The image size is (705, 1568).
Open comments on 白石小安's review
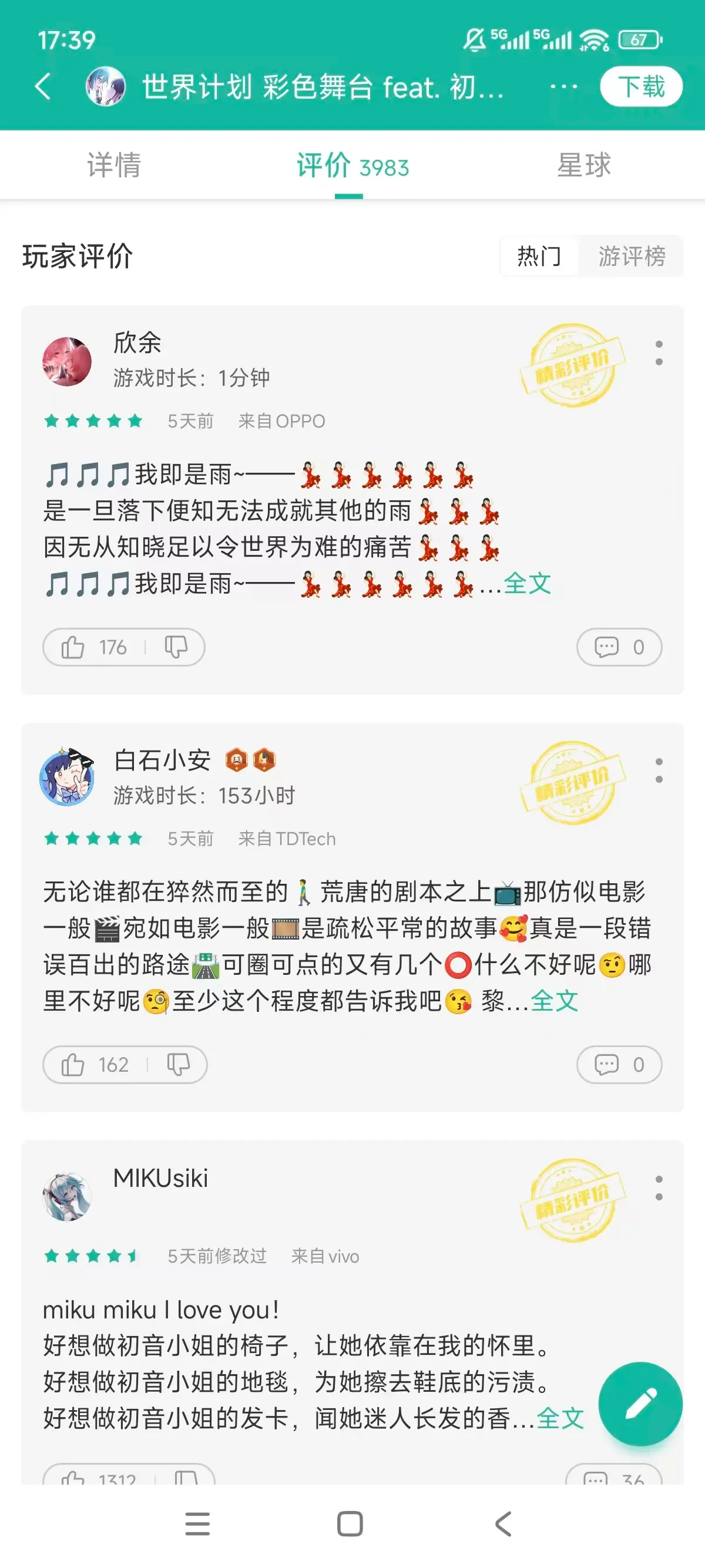[x=619, y=1065]
